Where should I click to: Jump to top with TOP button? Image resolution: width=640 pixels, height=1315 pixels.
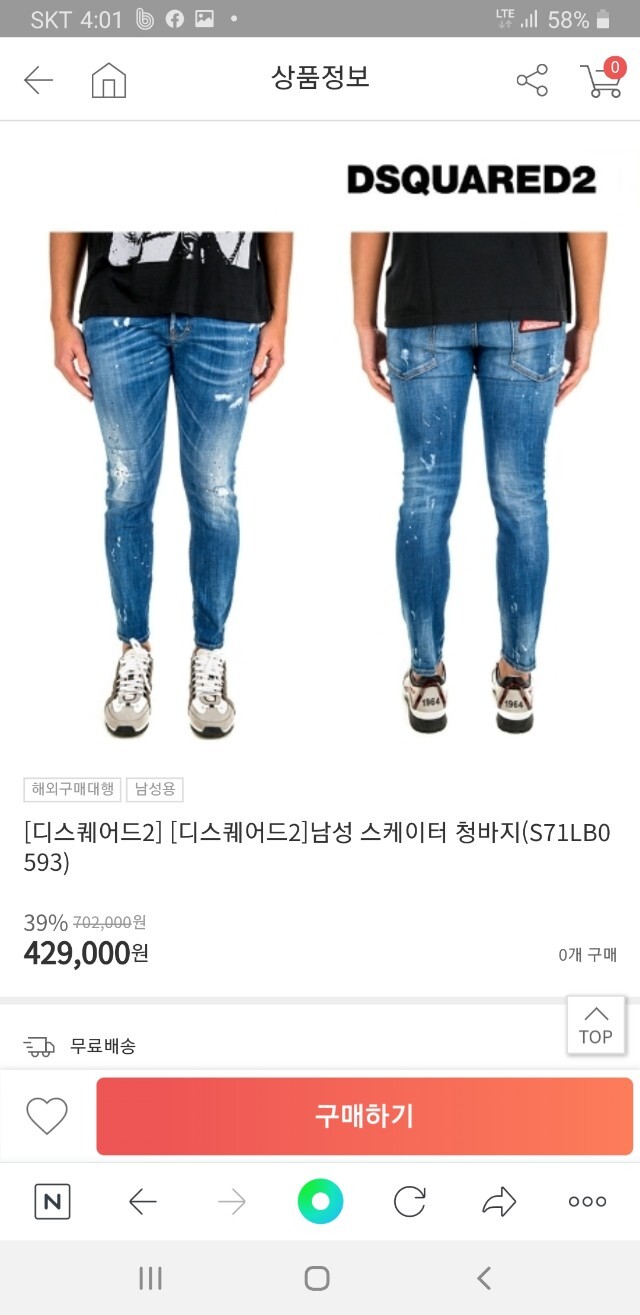point(596,1025)
